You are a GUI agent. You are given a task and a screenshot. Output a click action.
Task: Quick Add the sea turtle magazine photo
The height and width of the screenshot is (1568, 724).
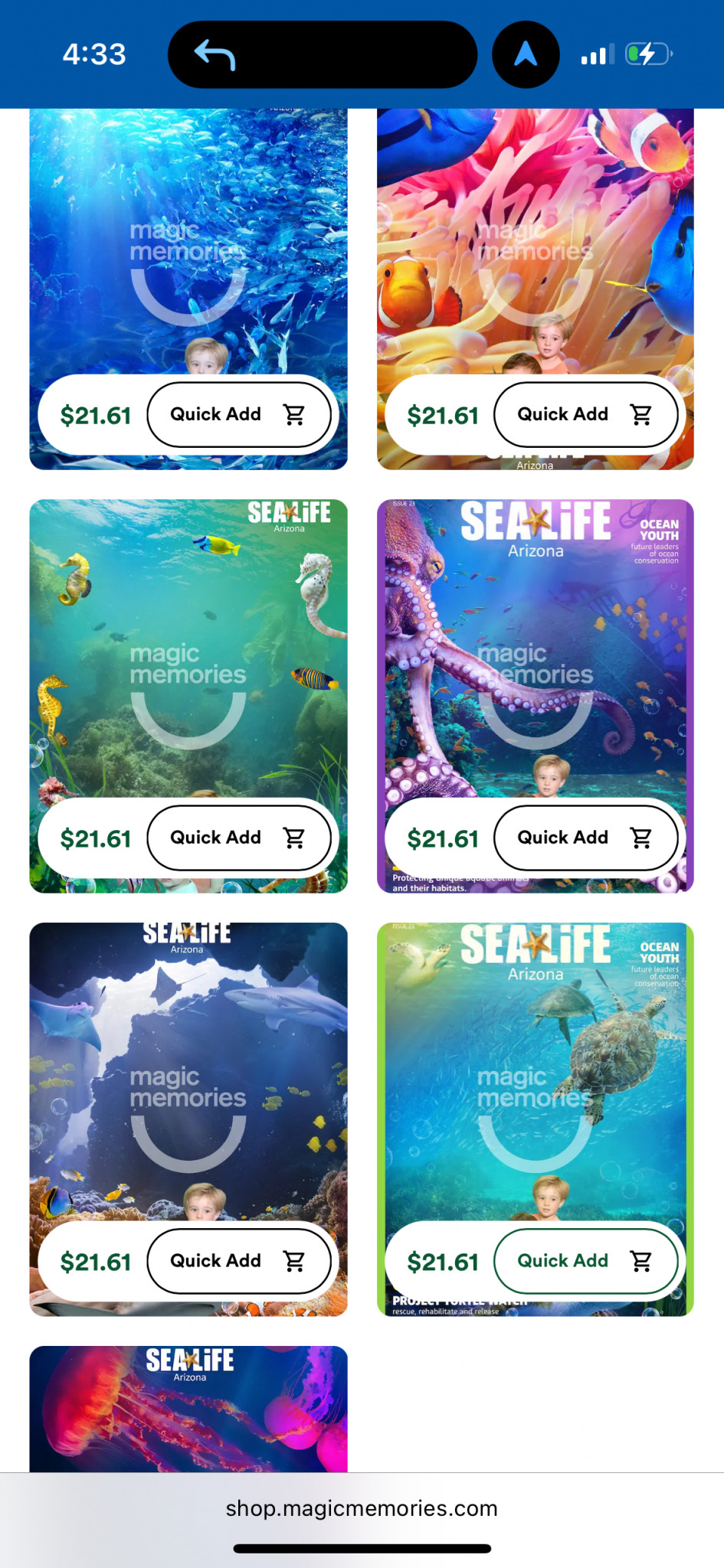coord(585,1261)
